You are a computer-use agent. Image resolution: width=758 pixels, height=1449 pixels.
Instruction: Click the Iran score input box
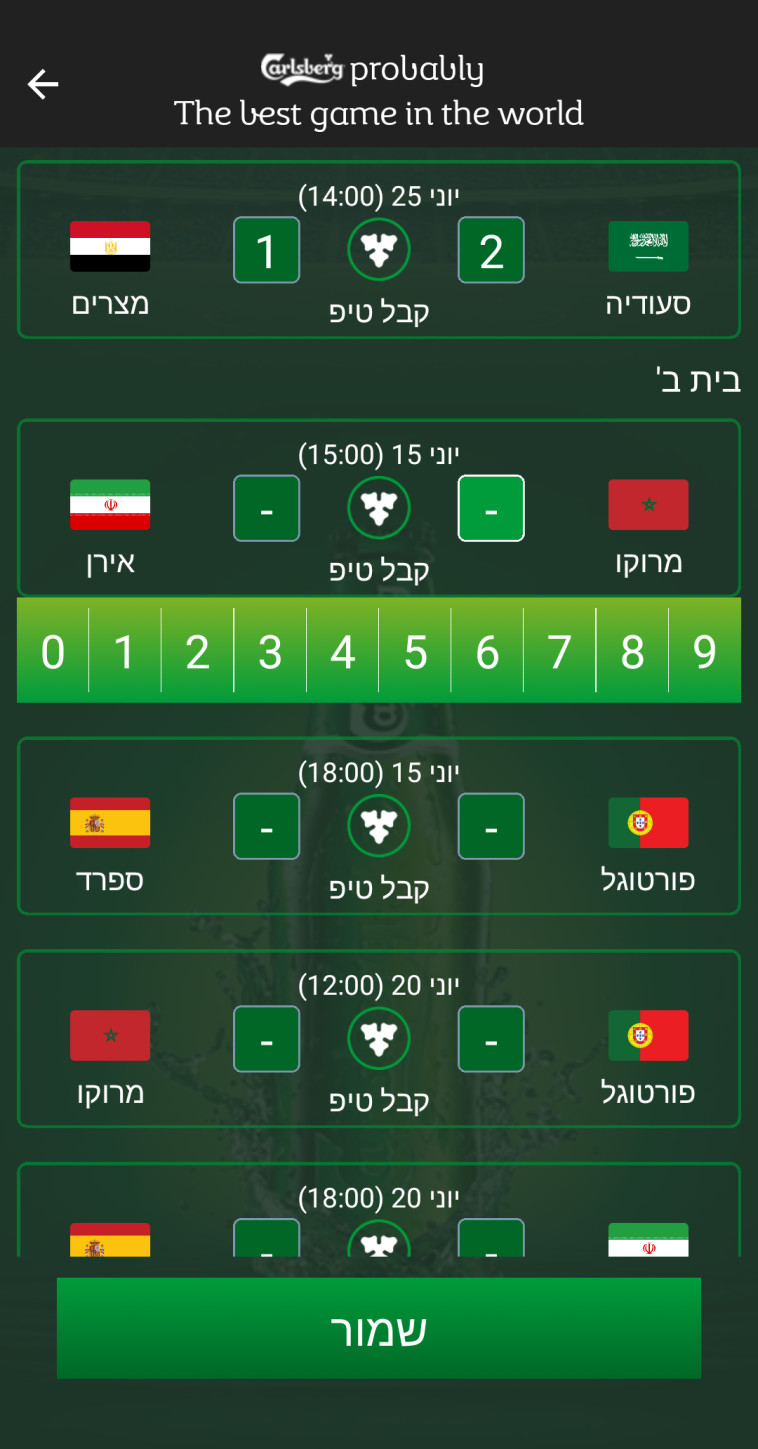266,508
